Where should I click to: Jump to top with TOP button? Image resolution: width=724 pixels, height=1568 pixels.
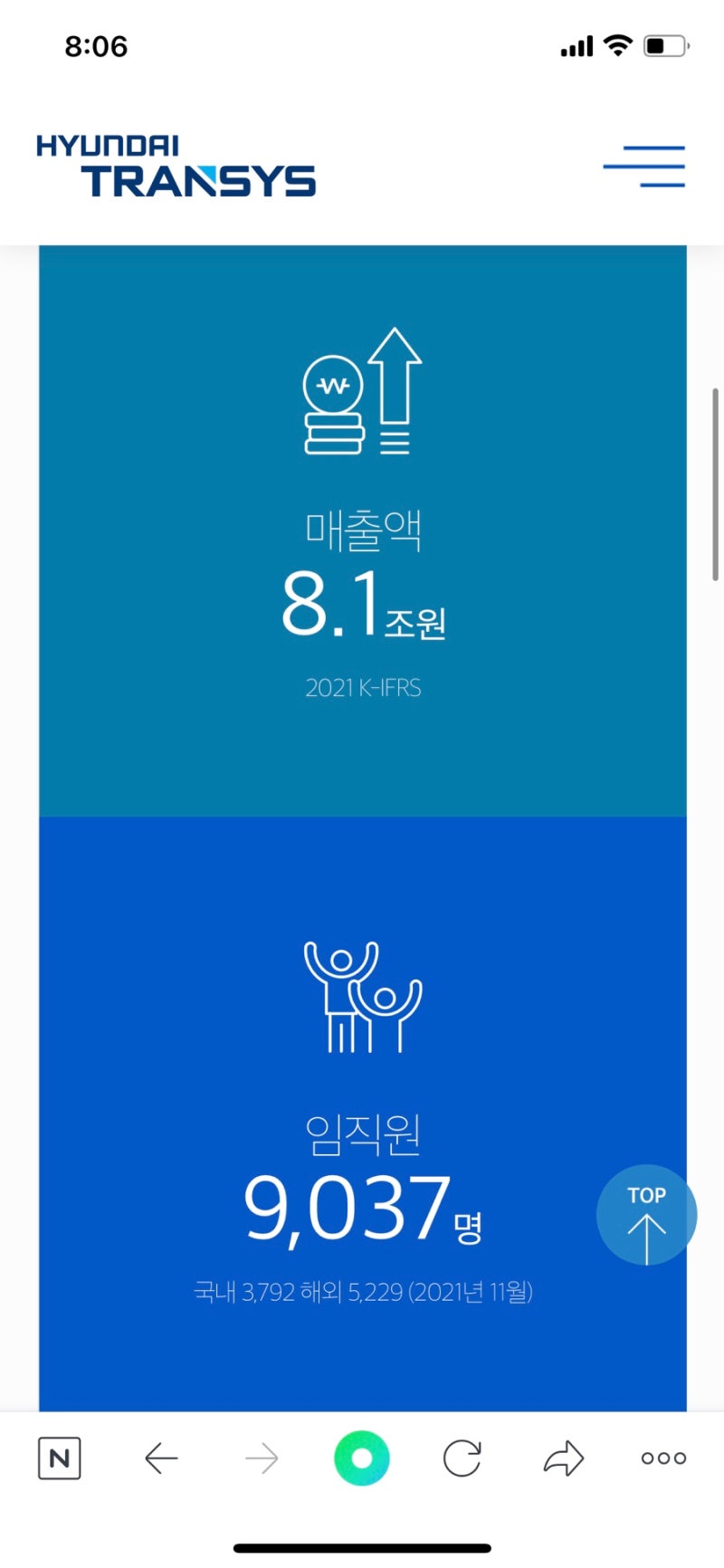click(646, 1214)
